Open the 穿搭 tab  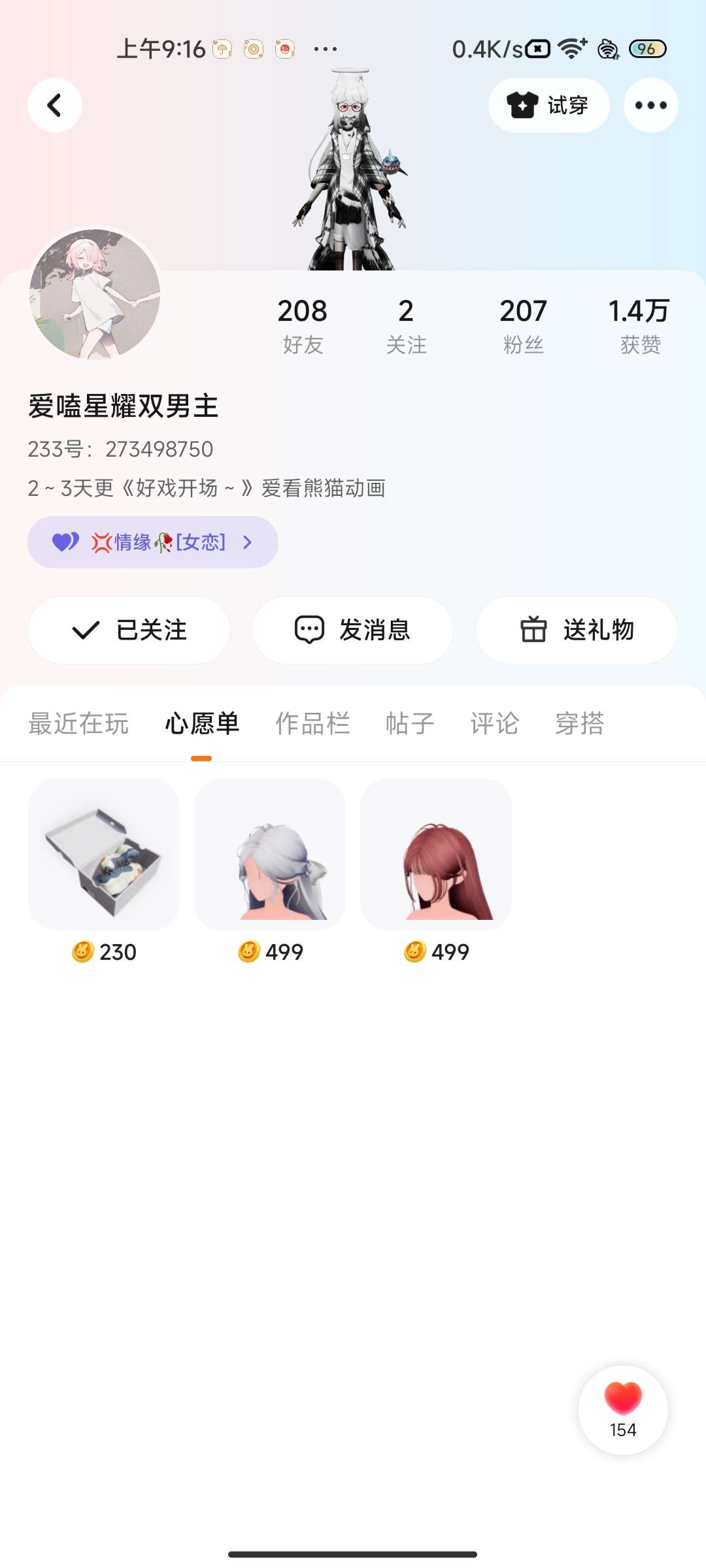(580, 724)
